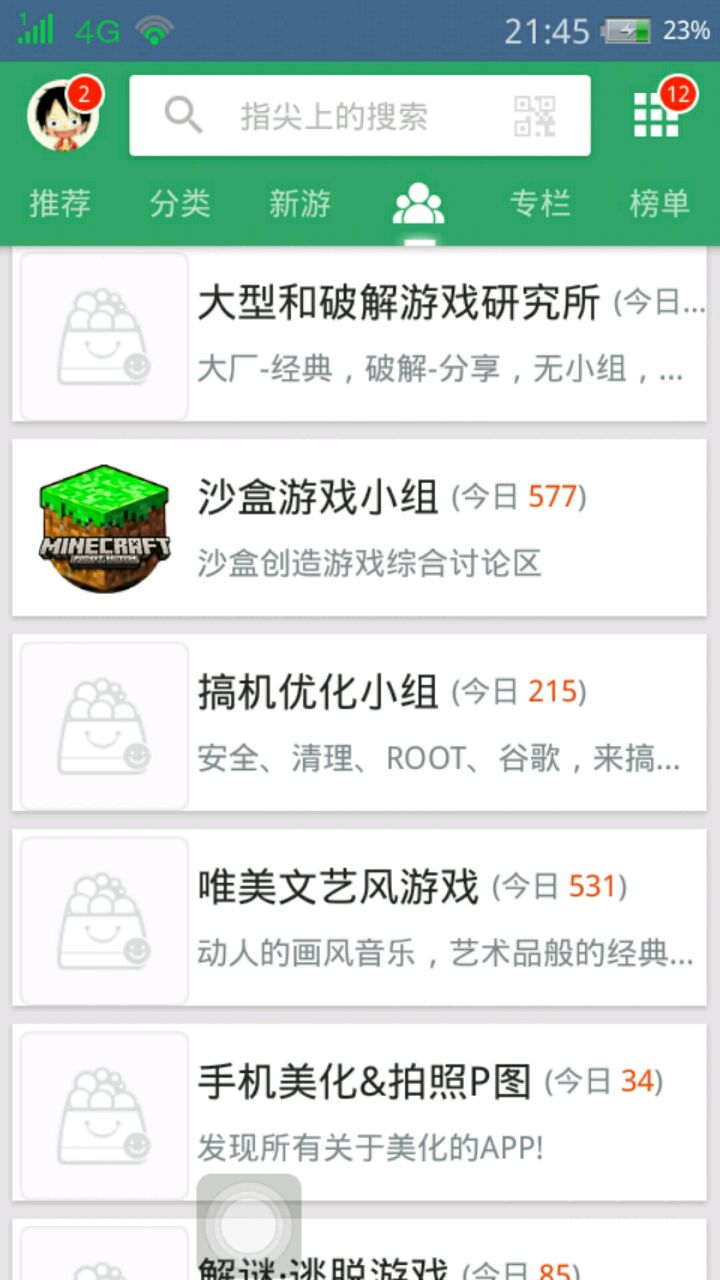This screenshot has height=1280, width=720.
Task: Switch to the 分类 tab
Action: tap(180, 204)
